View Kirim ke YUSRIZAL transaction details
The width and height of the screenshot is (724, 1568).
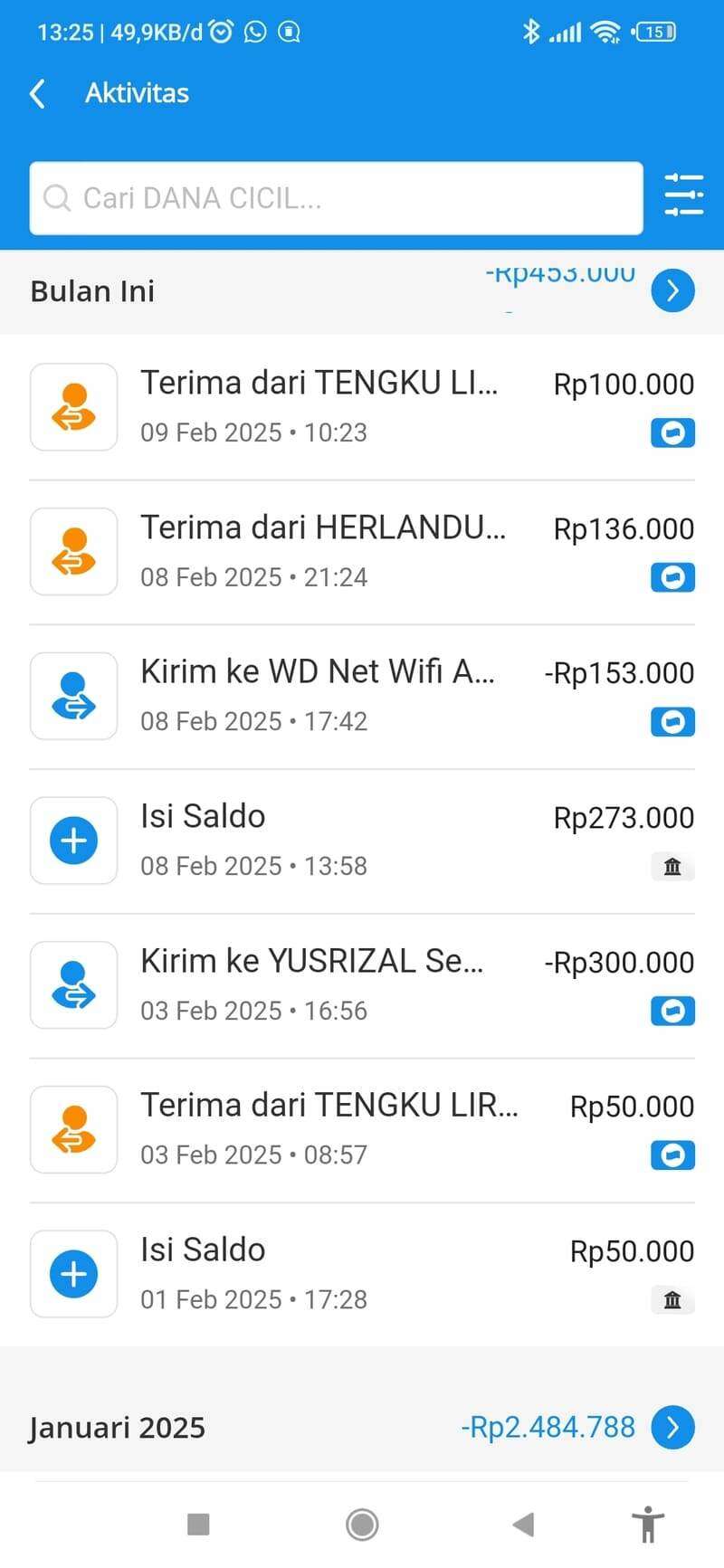[x=362, y=985]
